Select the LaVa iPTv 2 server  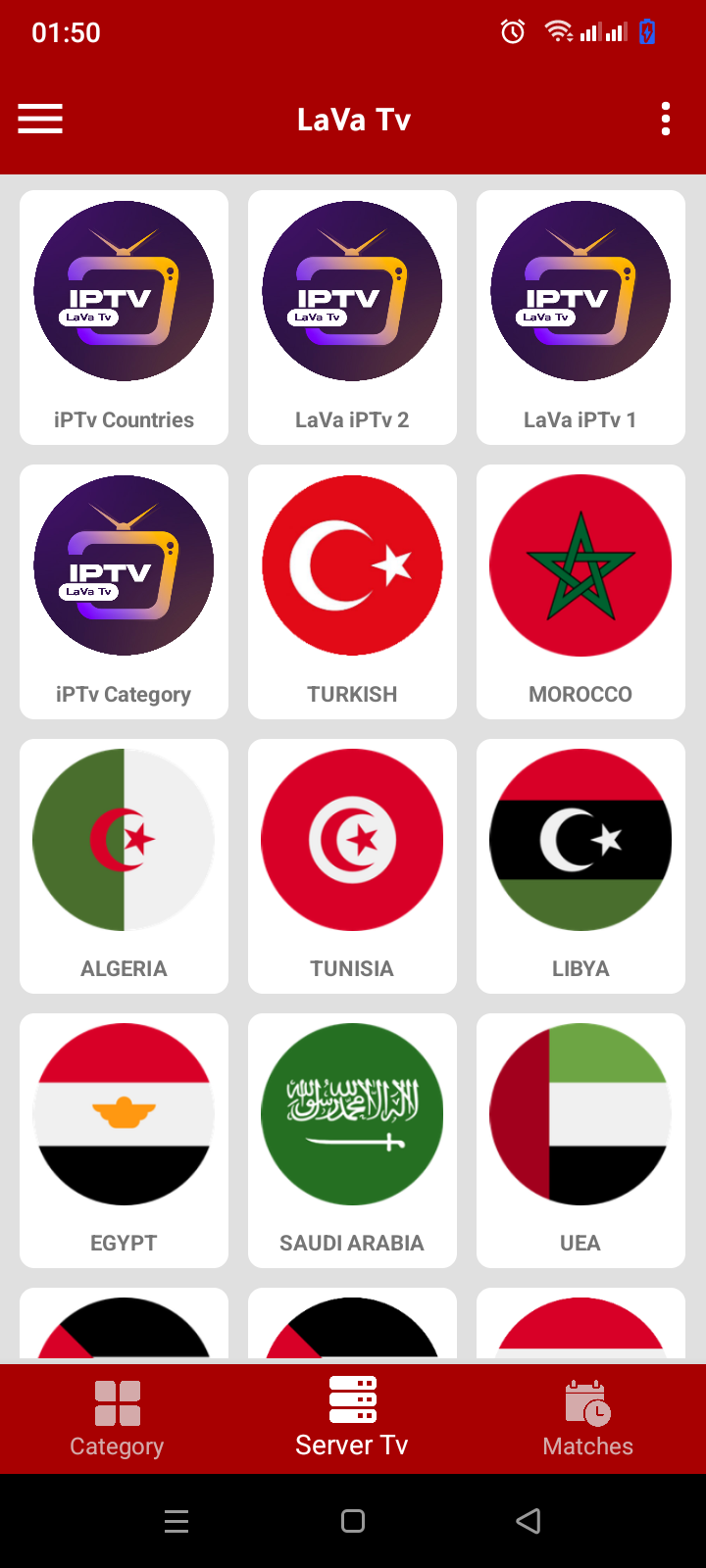click(352, 318)
